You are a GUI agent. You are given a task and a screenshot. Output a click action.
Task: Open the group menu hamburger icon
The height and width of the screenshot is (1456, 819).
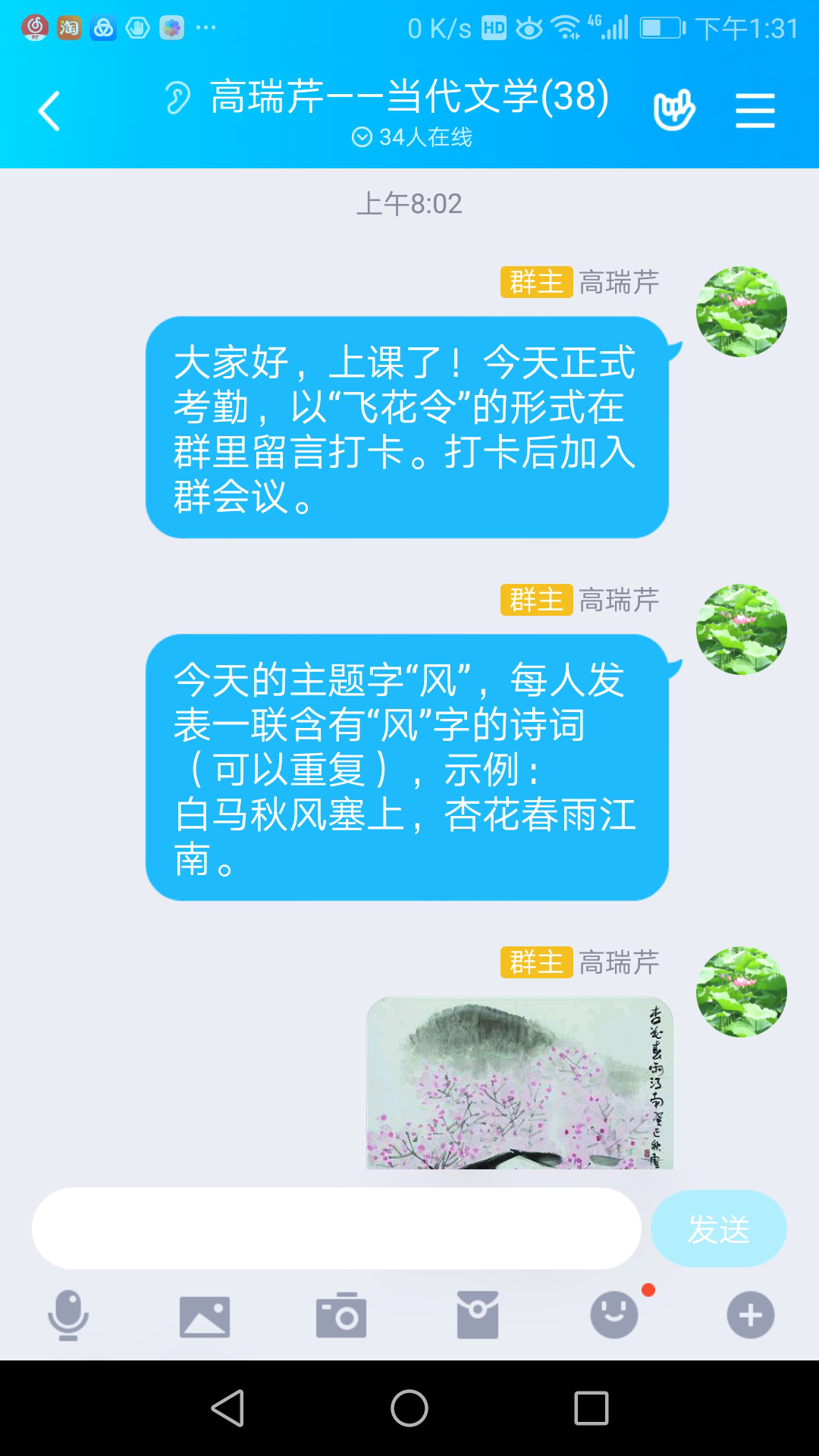[x=755, y=111]
